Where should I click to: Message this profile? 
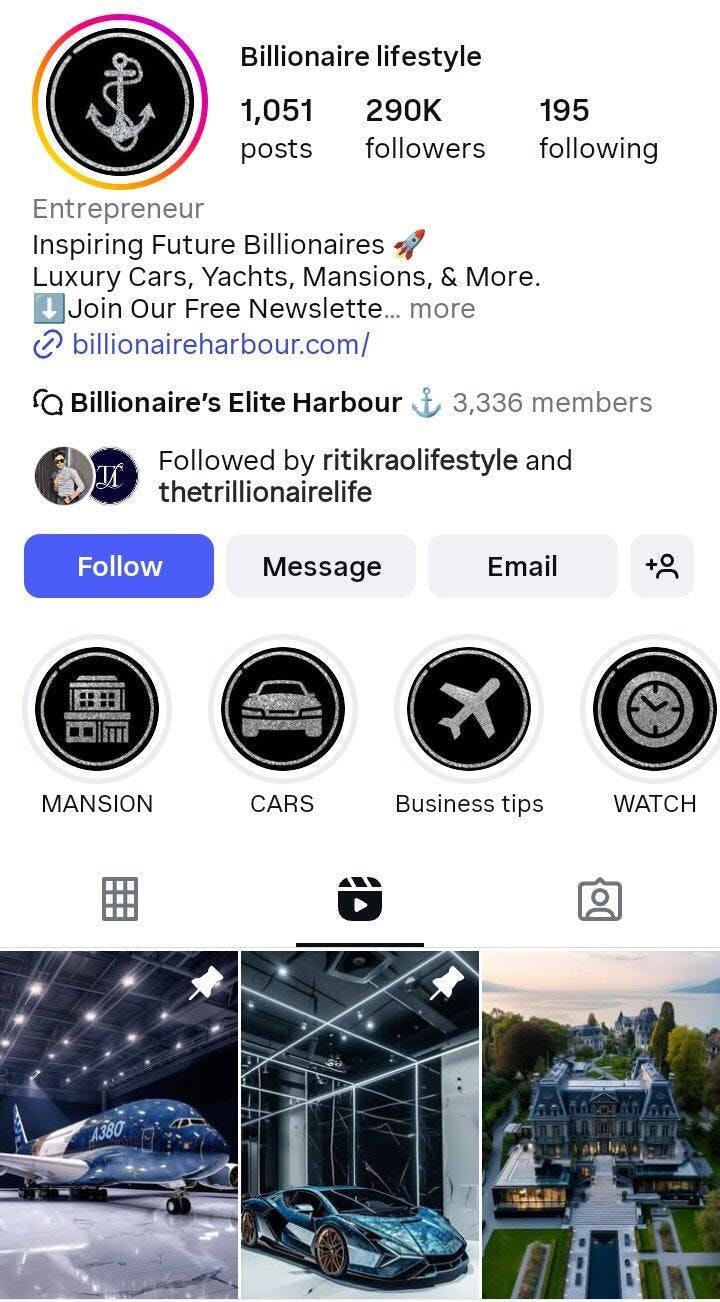321,566
